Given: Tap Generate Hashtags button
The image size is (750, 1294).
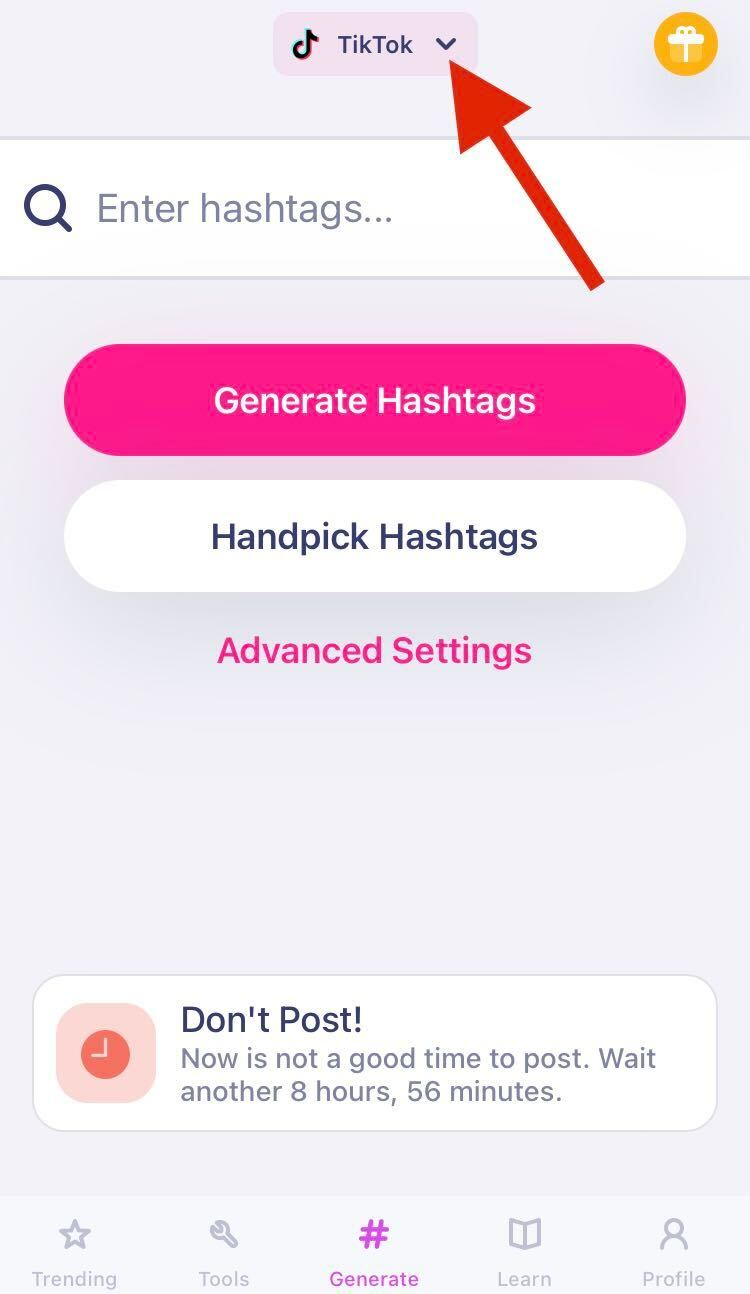Looking at the screenshot, I should (375, 400).
